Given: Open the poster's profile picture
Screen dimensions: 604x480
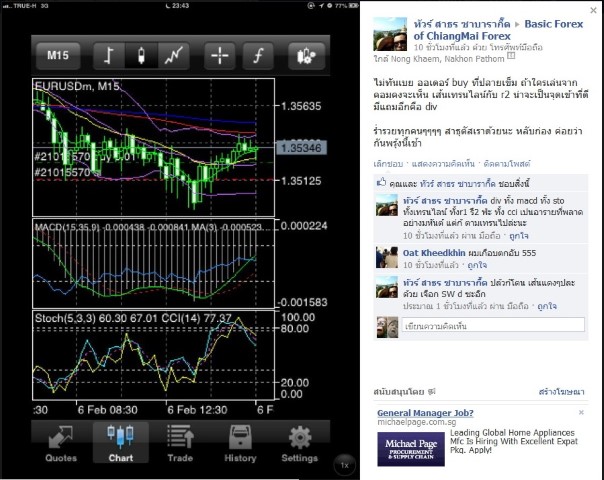Looking at the screenshot, I should click(x=389, y=35).
